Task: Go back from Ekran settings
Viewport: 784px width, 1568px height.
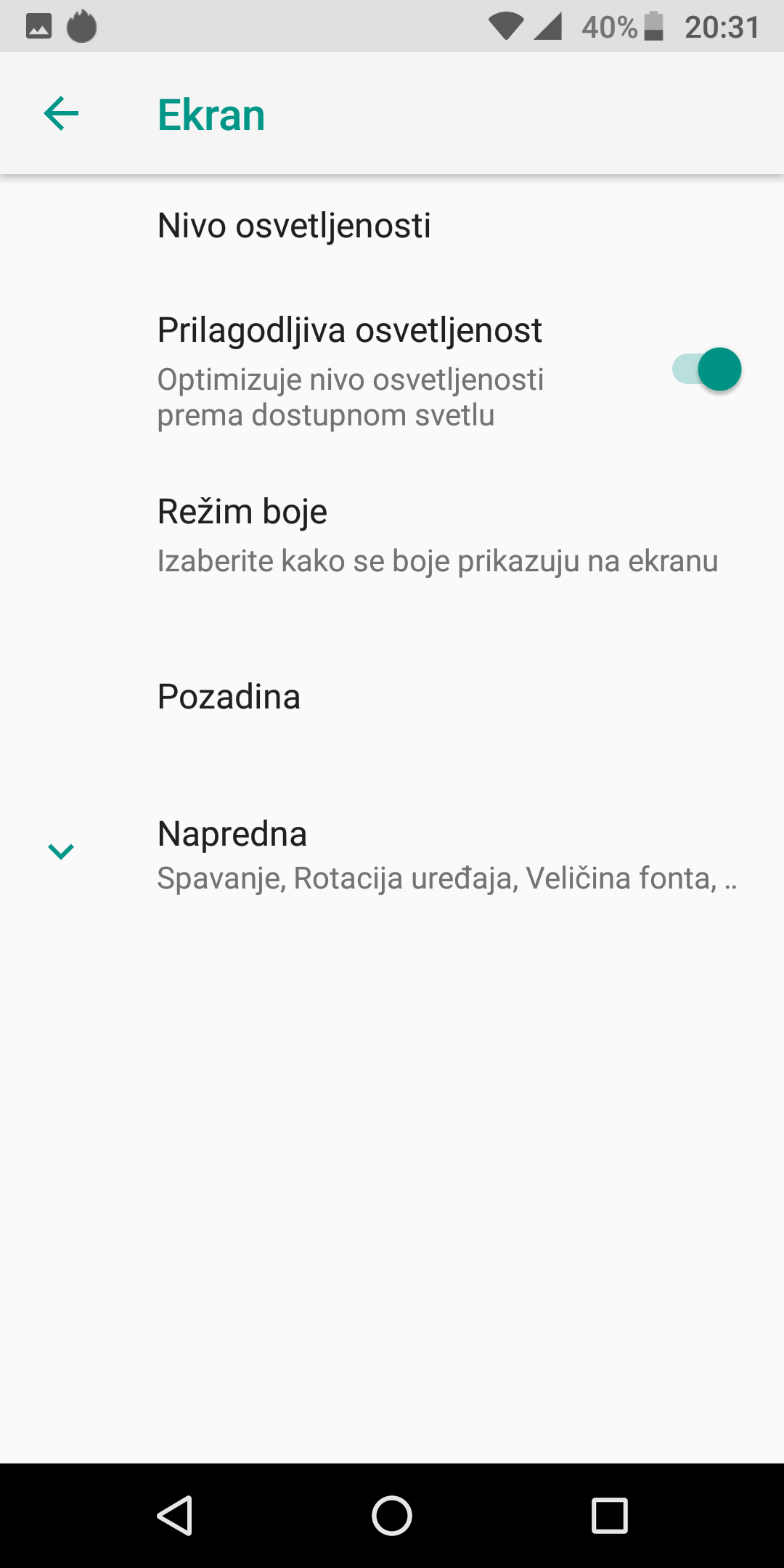Action: (61, 114)
